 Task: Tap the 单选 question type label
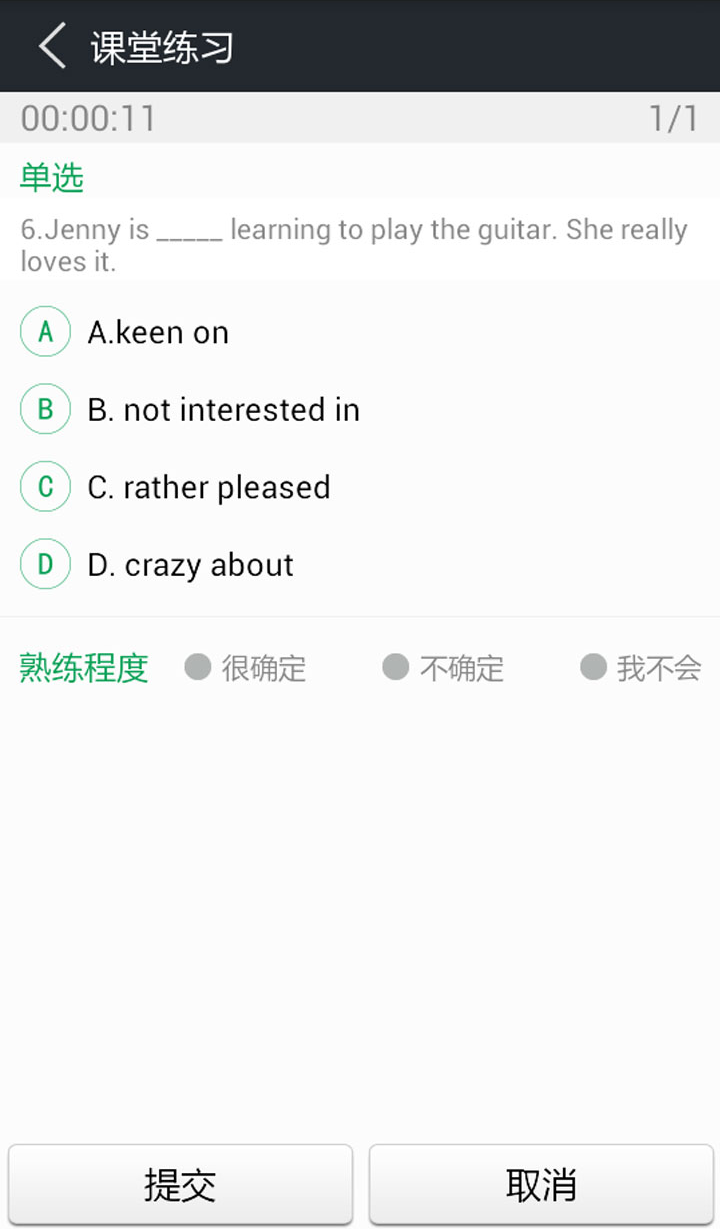coord(51,176)
